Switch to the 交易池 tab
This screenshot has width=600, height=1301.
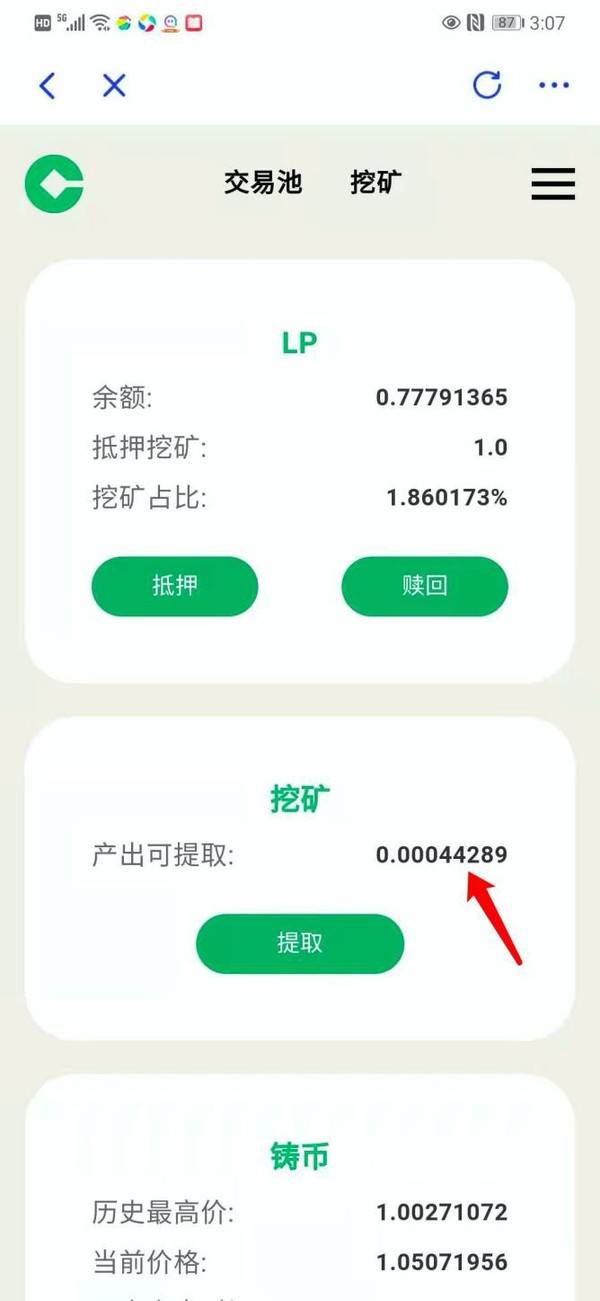tap(263, 182)
